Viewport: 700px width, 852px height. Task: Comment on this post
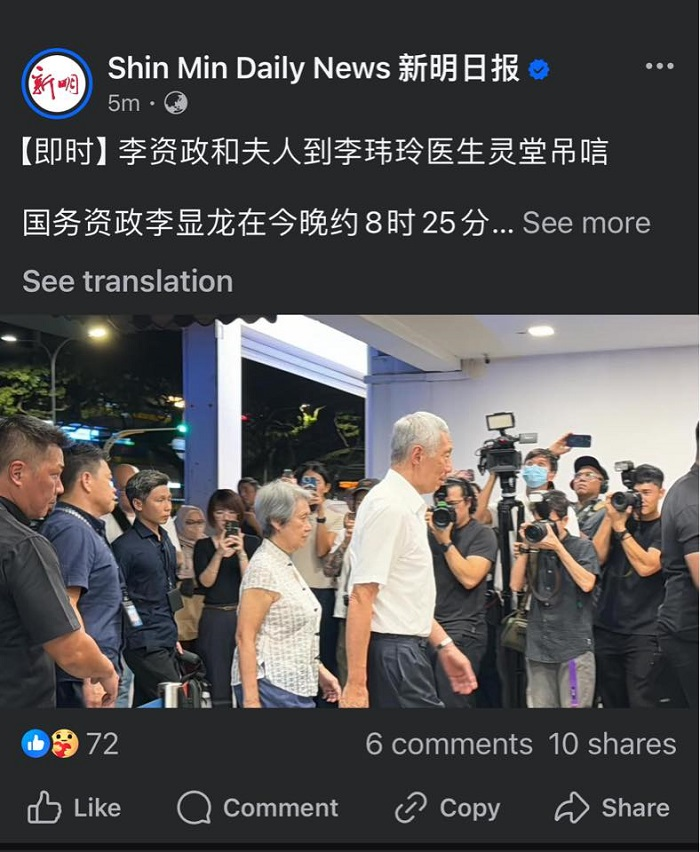point(258,807)
